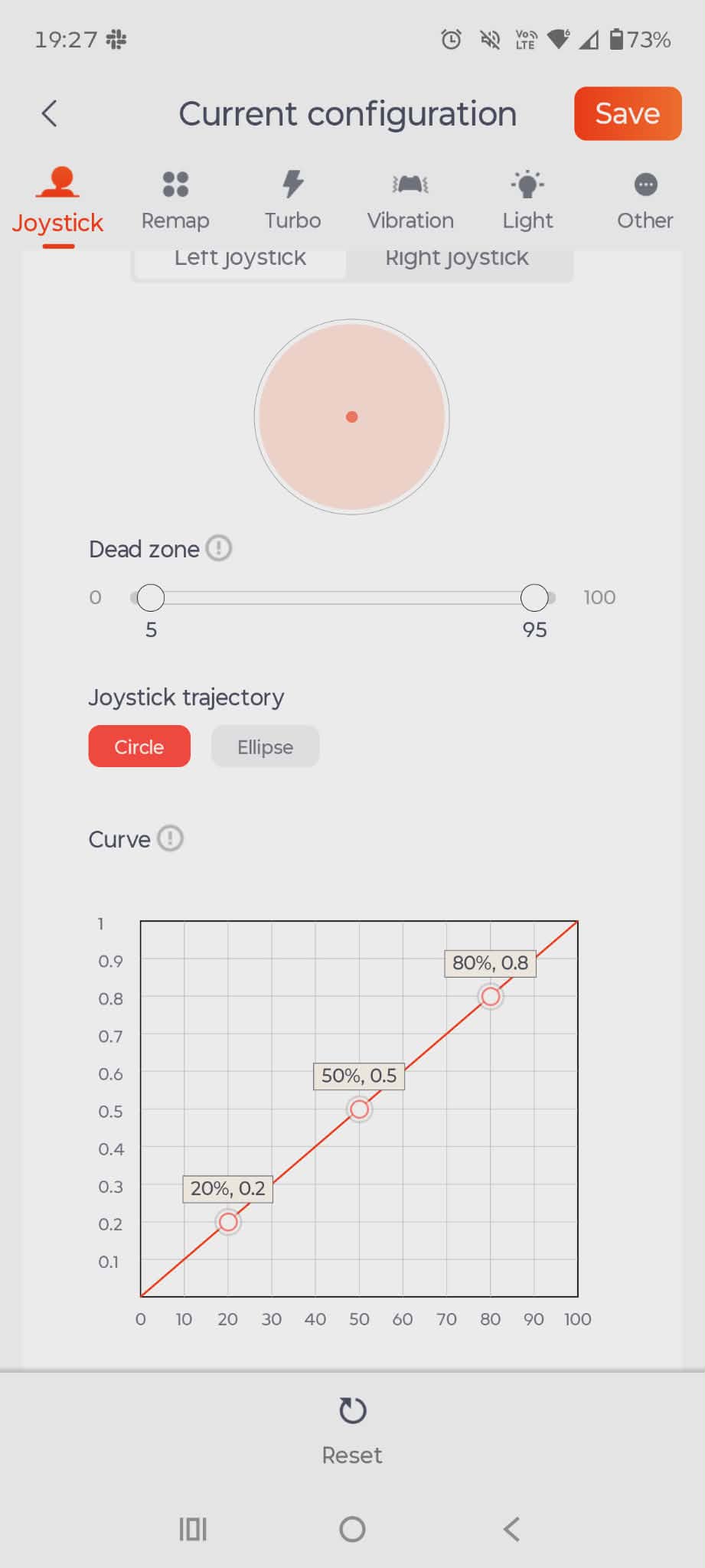Viewport: 705px width, 1568px height.
Task: Show Dead zone info tooltip
Action: (219, 548)
